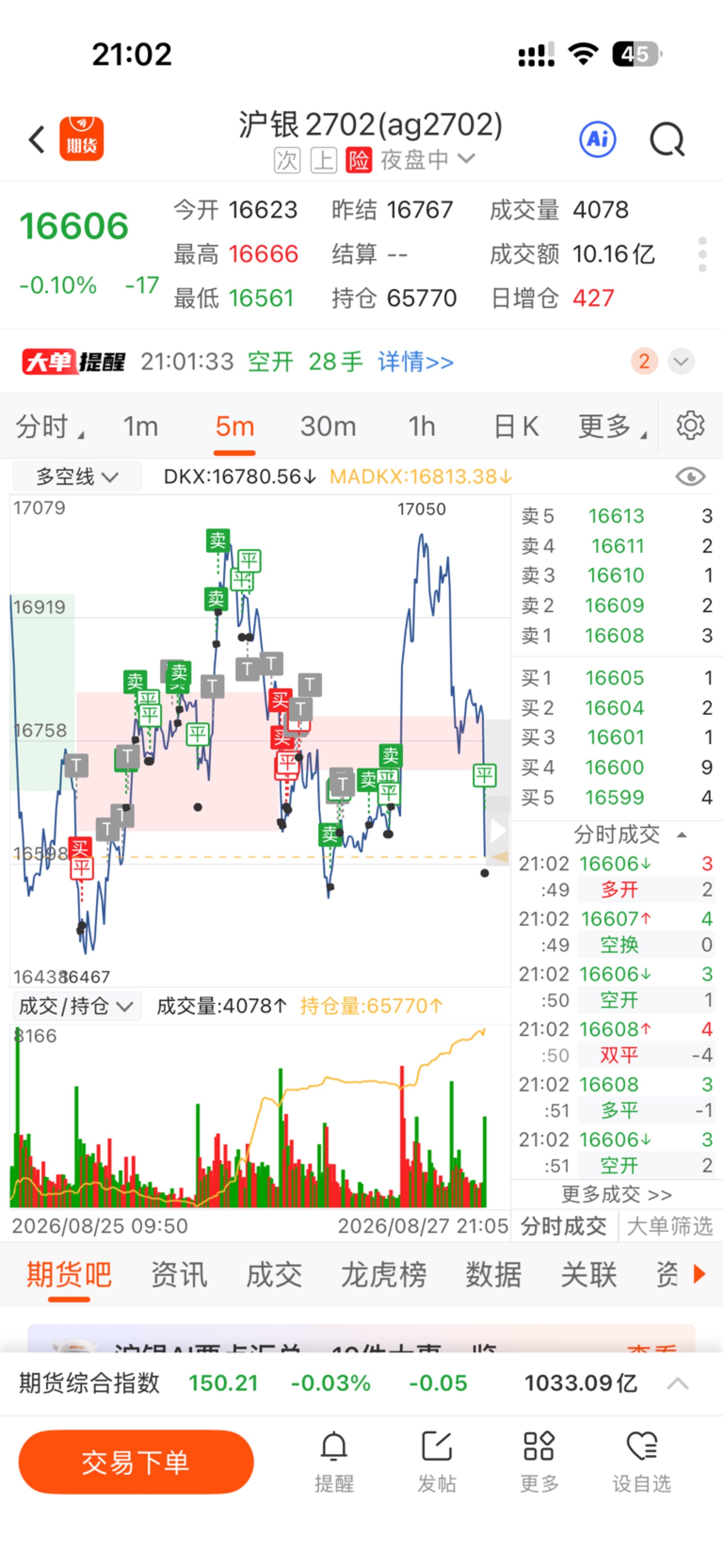Open the 龙虎榜 tab
724x1568 pixels.
pos(383,1274)
